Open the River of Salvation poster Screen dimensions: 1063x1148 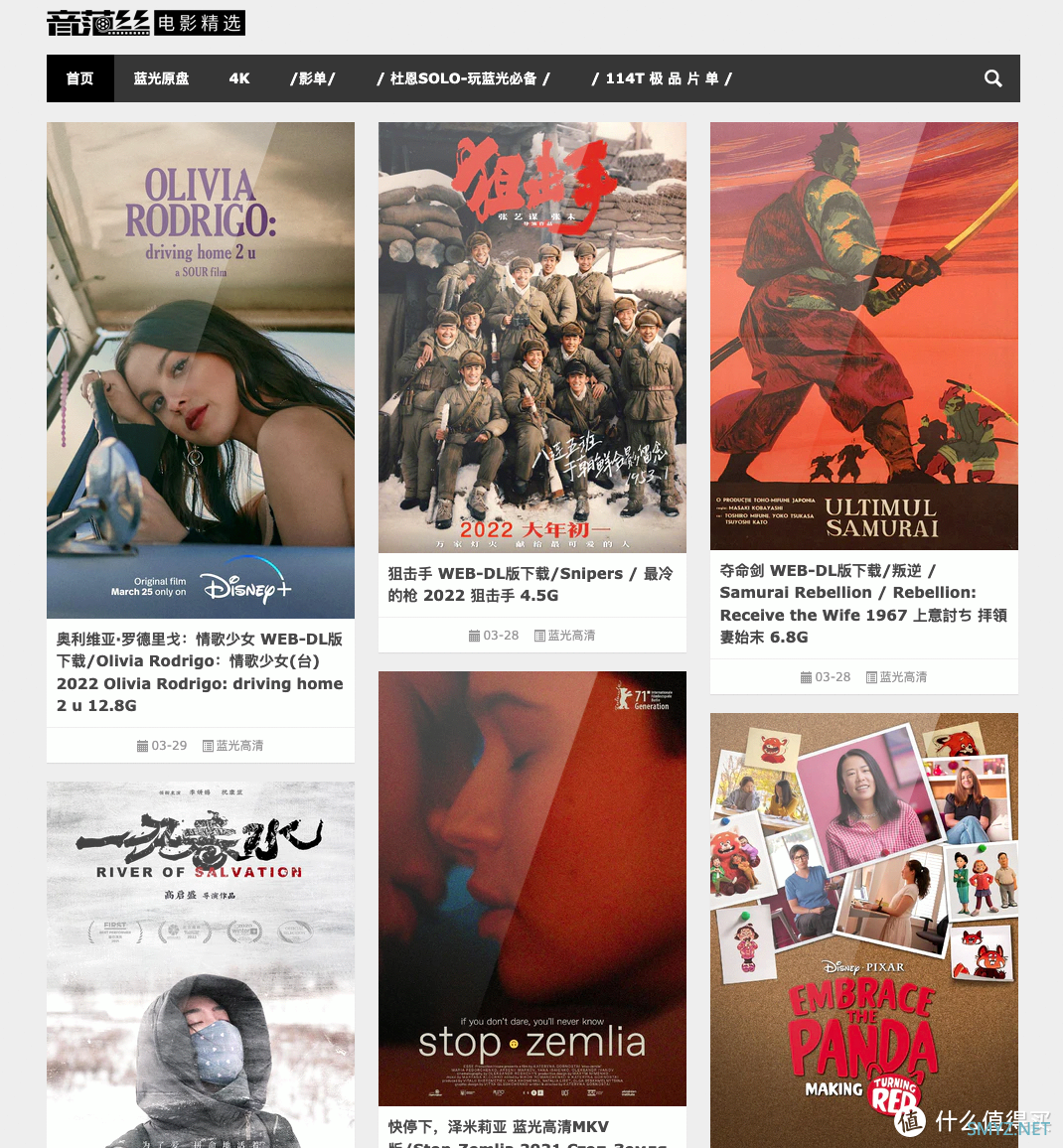(201, 963)
